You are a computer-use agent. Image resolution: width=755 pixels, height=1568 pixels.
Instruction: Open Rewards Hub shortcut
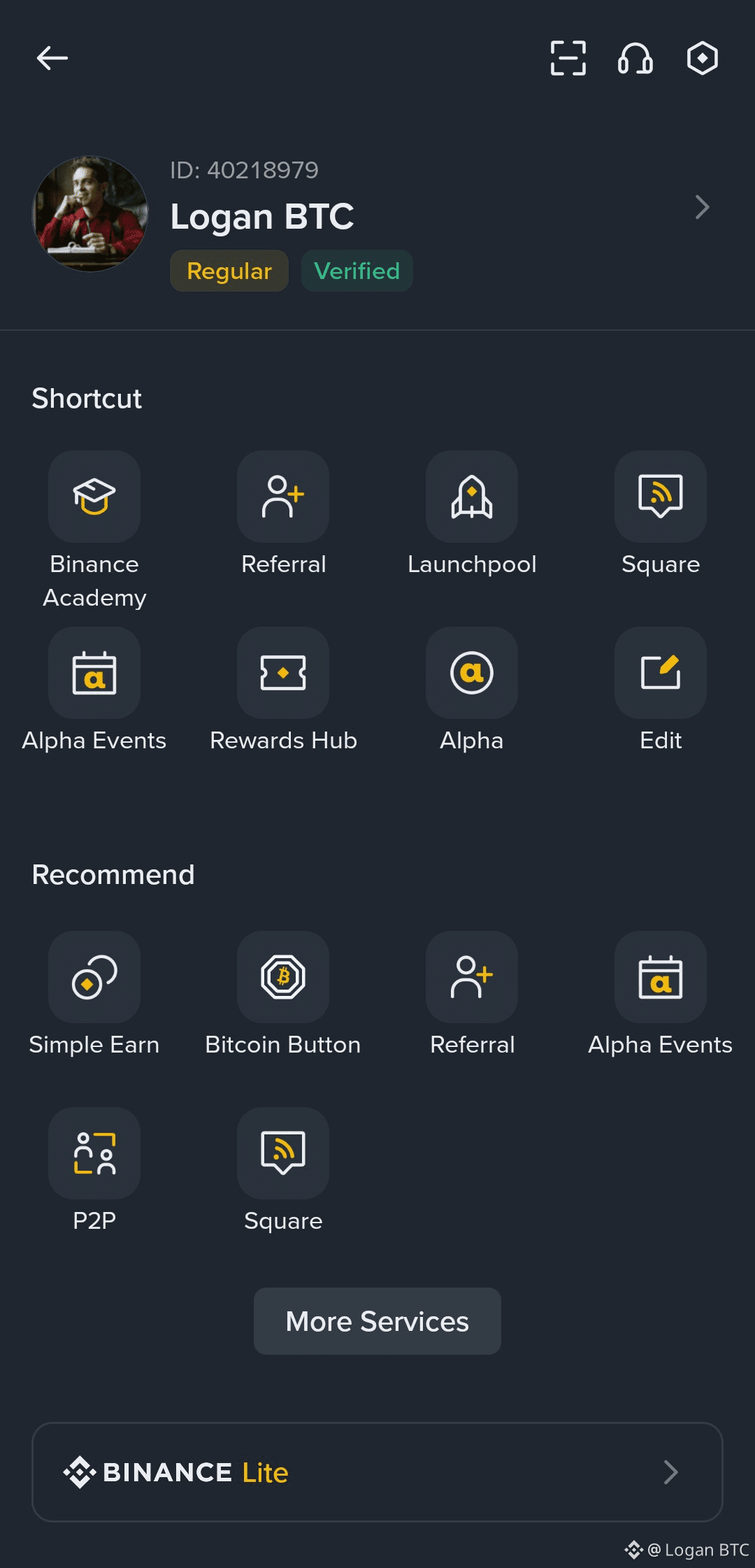[283, 673]
